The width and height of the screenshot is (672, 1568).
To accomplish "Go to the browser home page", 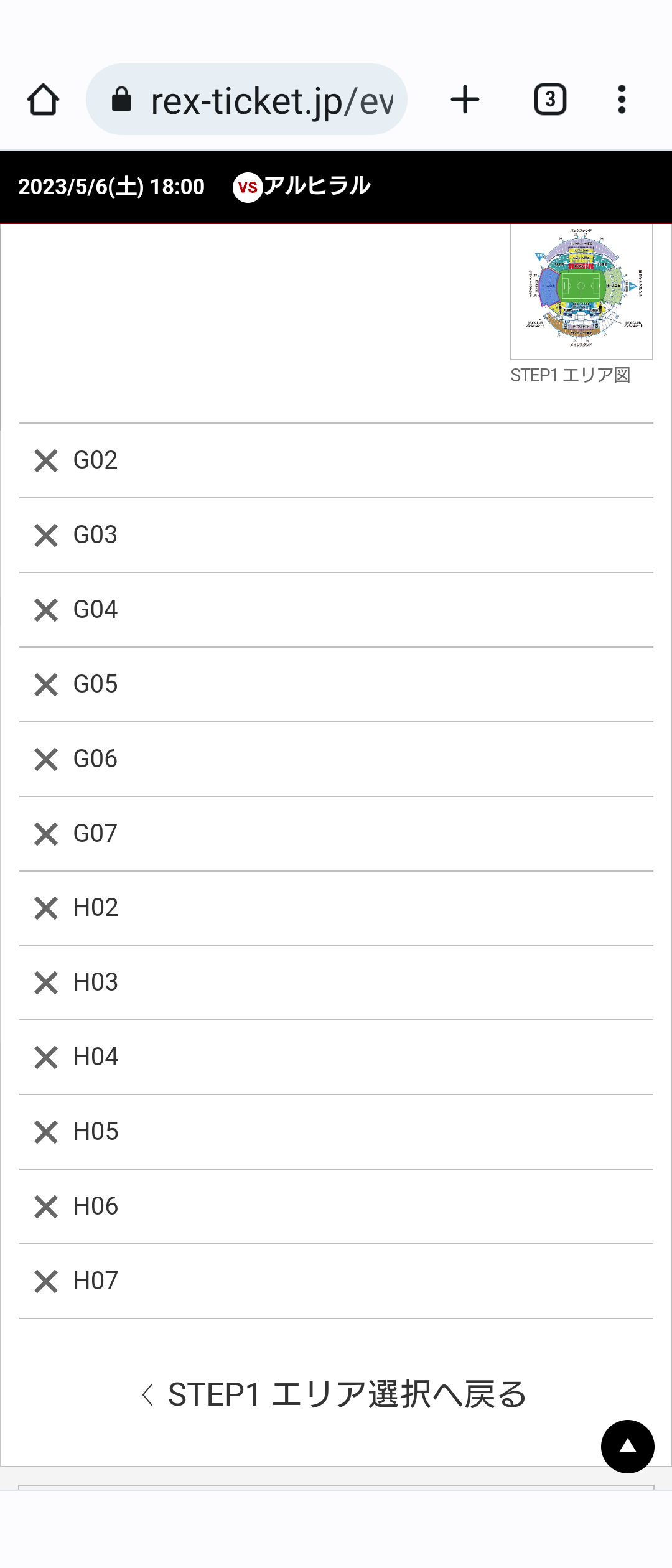I will click(x=43, y=100).
